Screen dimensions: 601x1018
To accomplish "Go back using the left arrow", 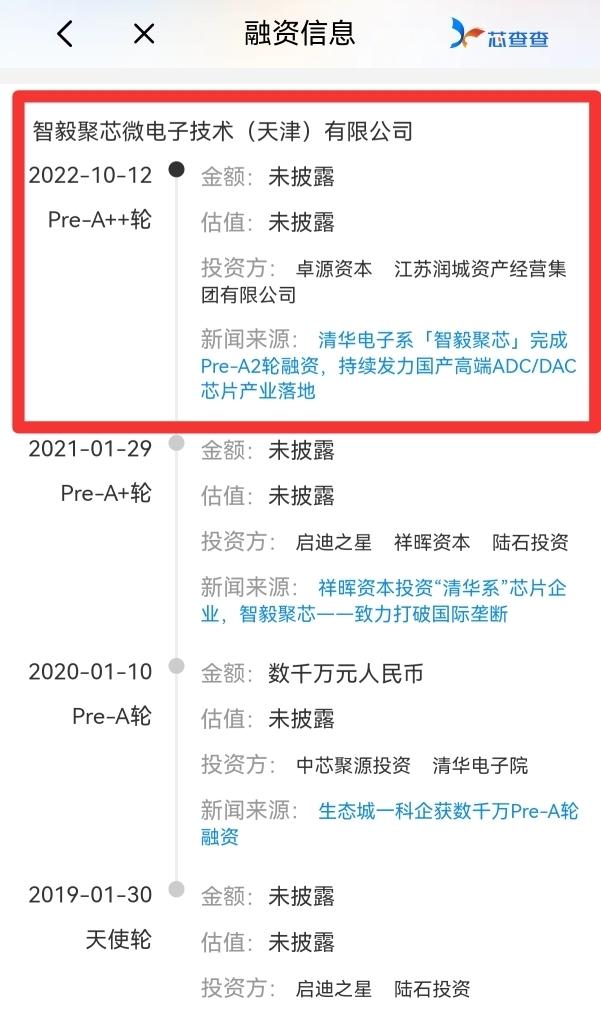I will pyautogui.click(x=65, y=33).
